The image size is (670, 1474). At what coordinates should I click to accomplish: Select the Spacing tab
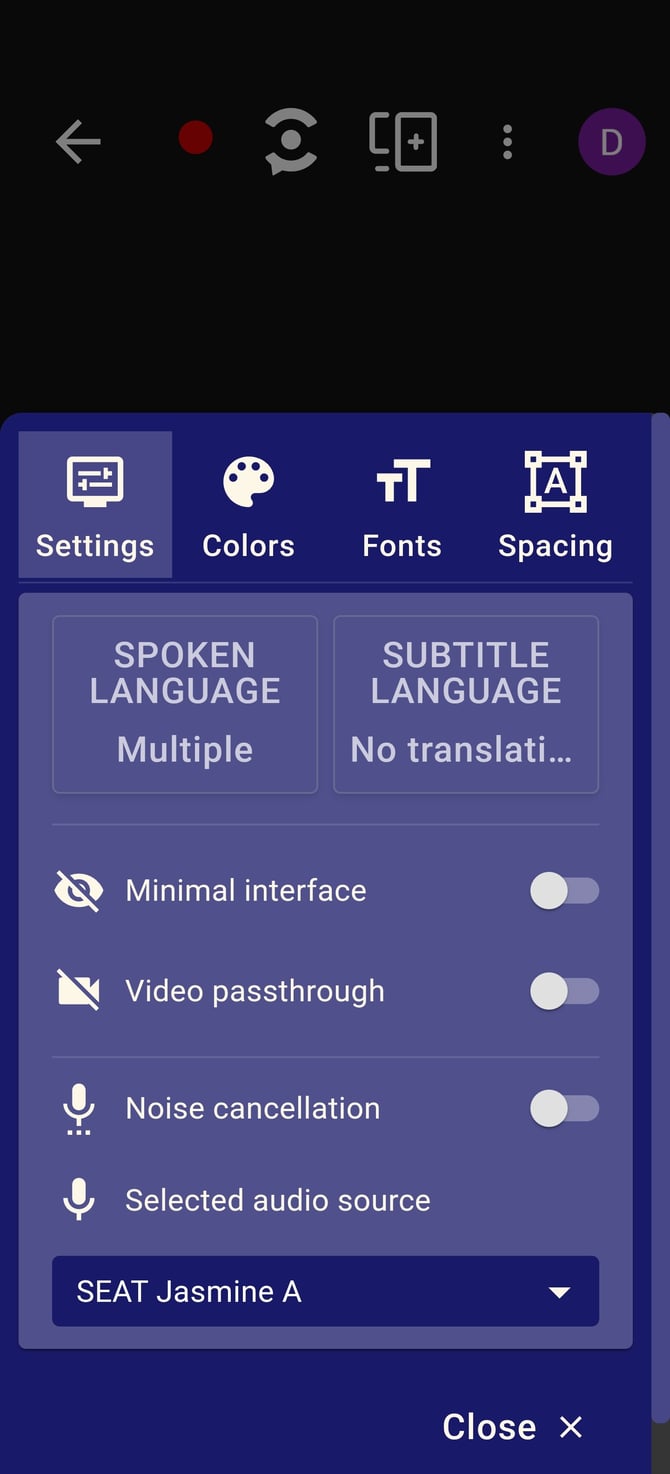[555, 505]
